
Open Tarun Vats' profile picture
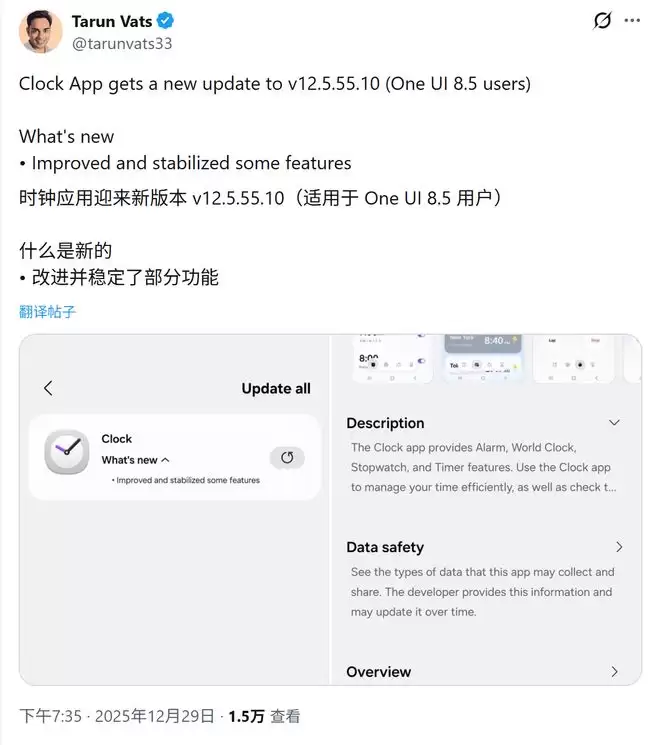tap(40, 31)
